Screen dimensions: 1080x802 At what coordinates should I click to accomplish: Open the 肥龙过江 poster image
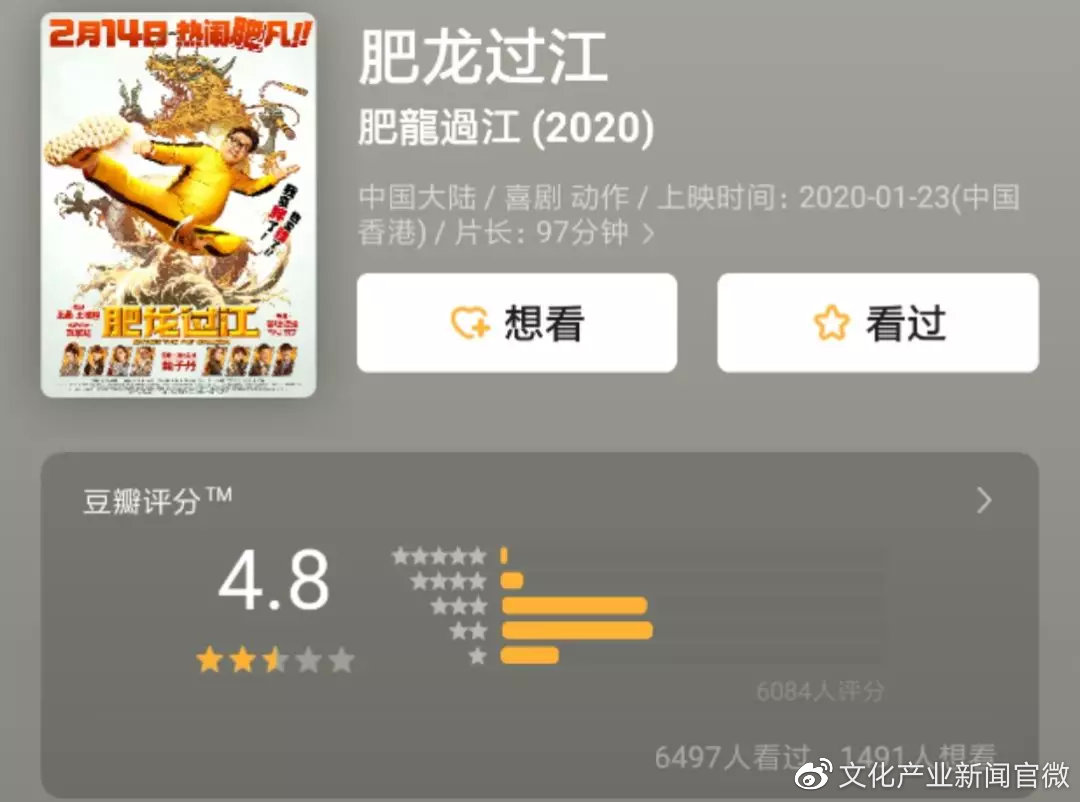point(178,205)
